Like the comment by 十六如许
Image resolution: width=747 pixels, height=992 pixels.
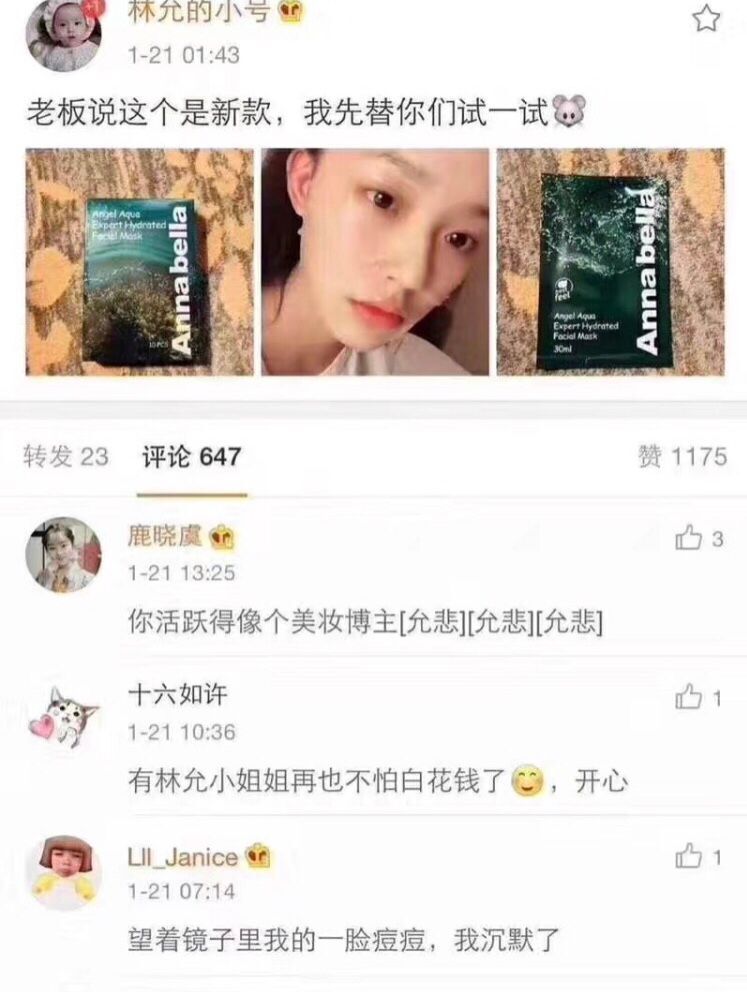pyautogui.click(x=689, y=698)
